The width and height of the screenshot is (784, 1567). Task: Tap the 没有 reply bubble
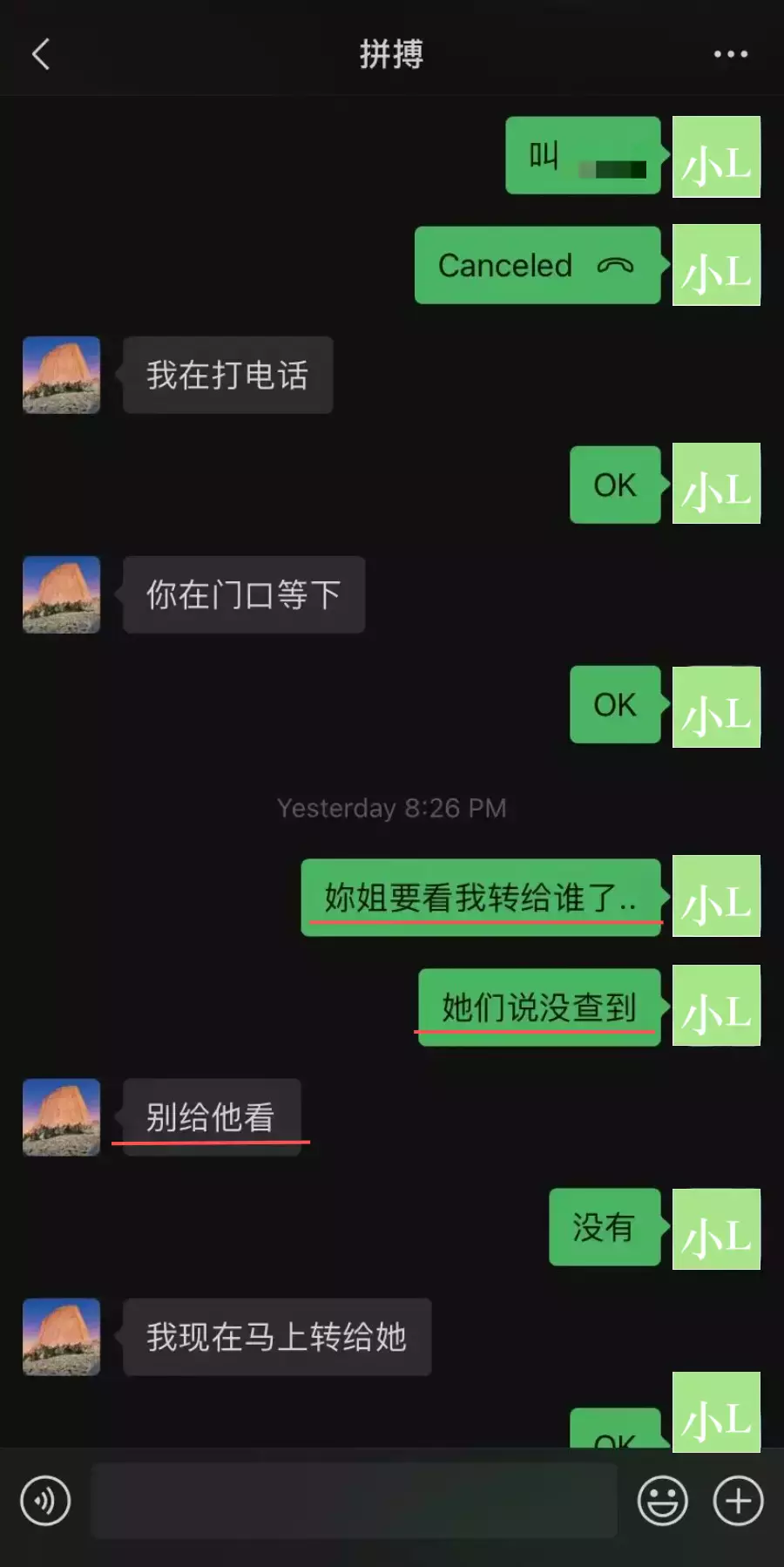[x=604, y=1229]
